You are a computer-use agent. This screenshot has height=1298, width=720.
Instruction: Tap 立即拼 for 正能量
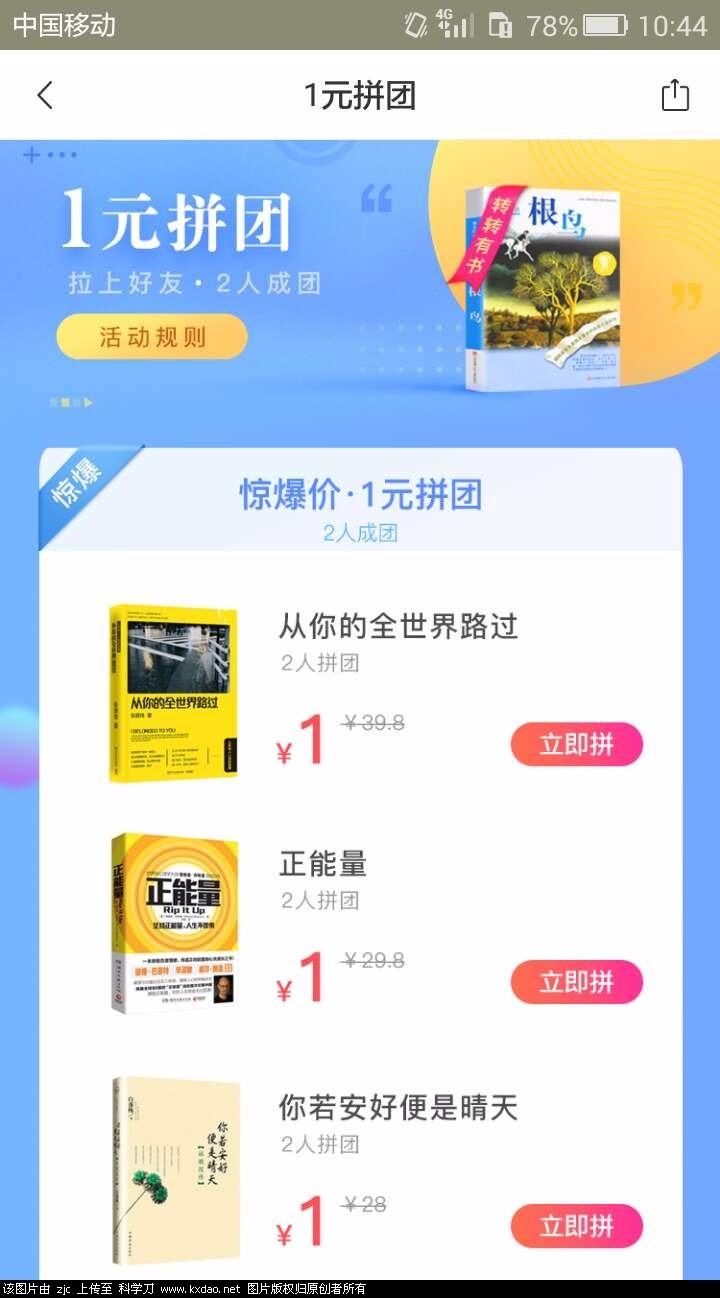(577, 982)
